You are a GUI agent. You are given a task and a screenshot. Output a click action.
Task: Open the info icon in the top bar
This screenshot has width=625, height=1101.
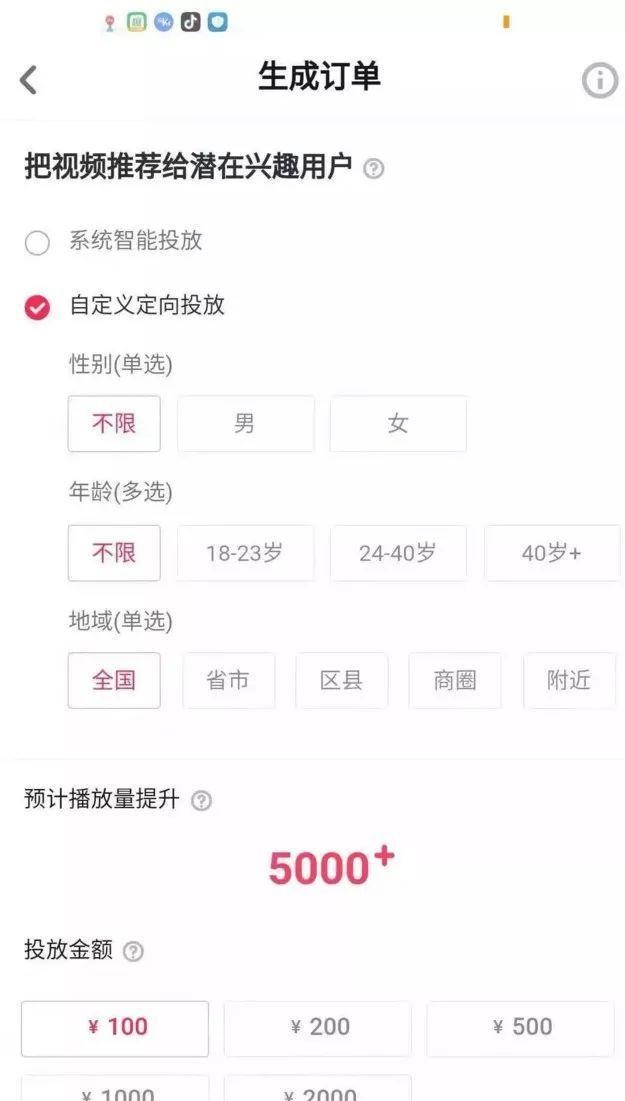[x=599, y=80]
